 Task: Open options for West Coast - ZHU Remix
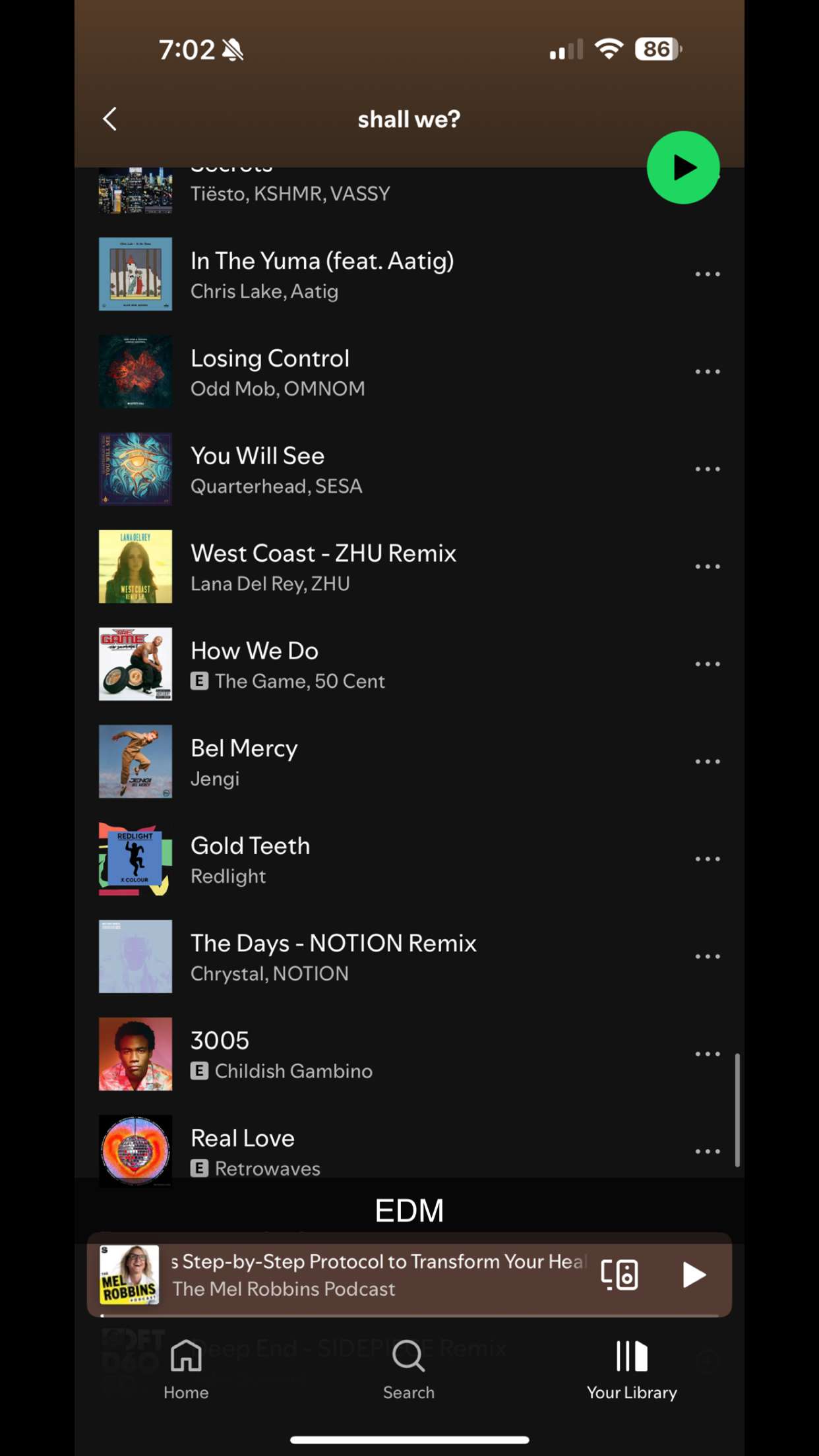(x=707, y=567)
